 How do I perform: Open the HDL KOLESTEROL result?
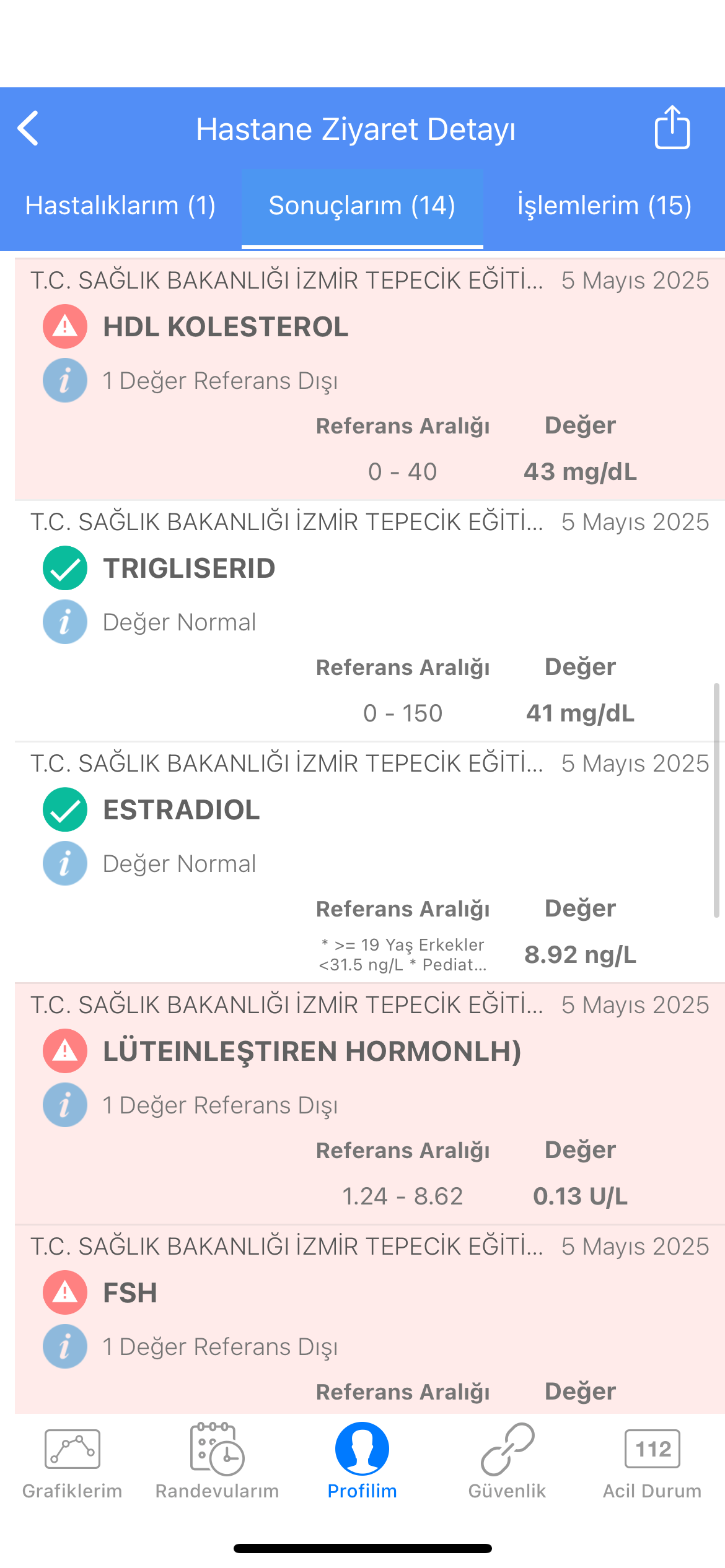370,380
